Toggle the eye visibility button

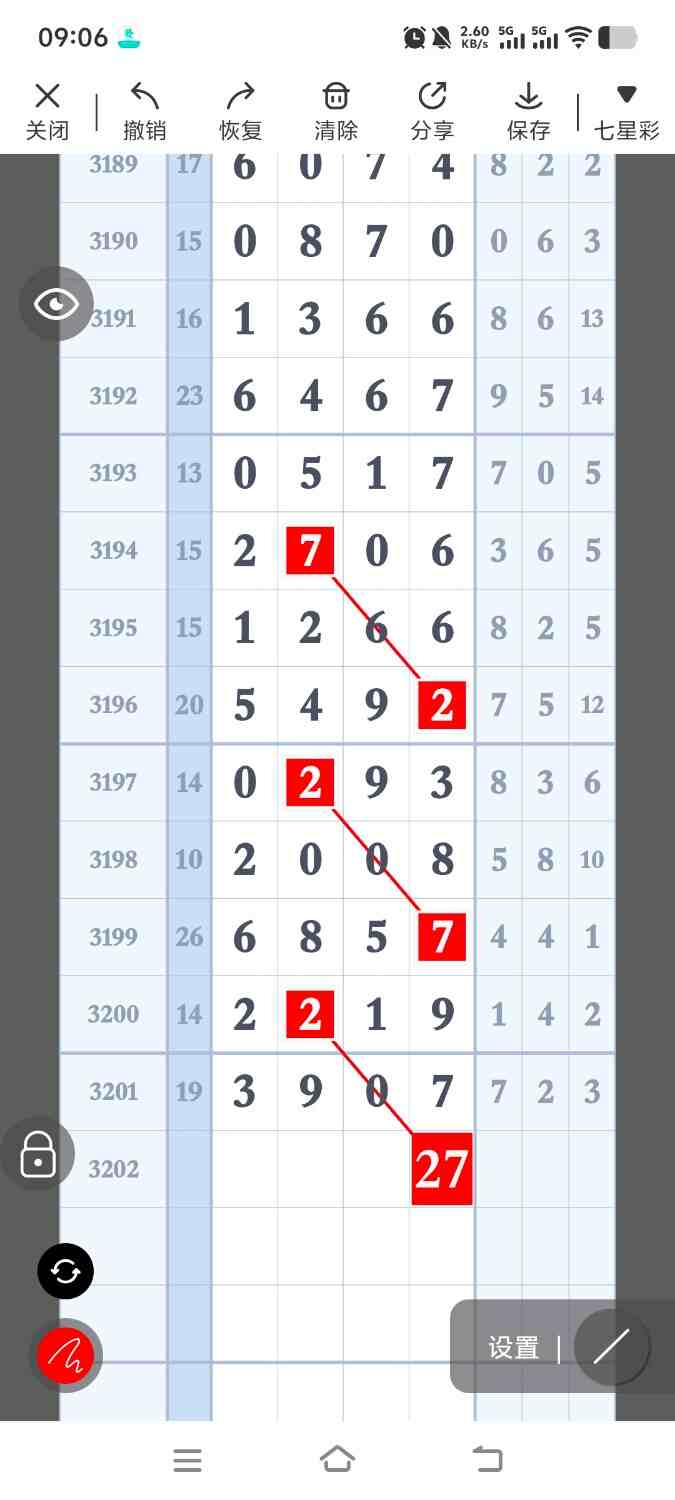click(x=57, y=304)
